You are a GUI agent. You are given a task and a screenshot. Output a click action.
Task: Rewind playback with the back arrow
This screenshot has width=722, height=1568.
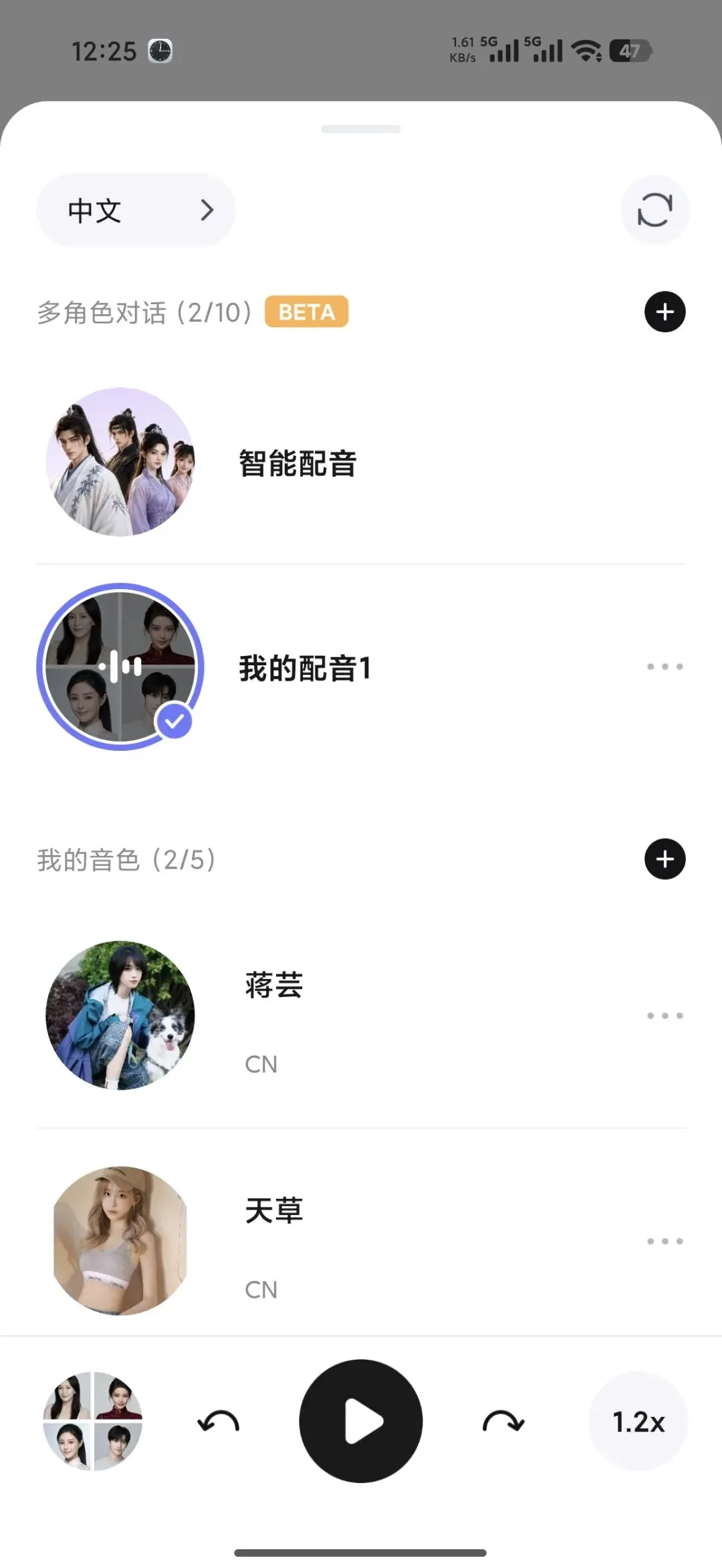[218, 1422]
